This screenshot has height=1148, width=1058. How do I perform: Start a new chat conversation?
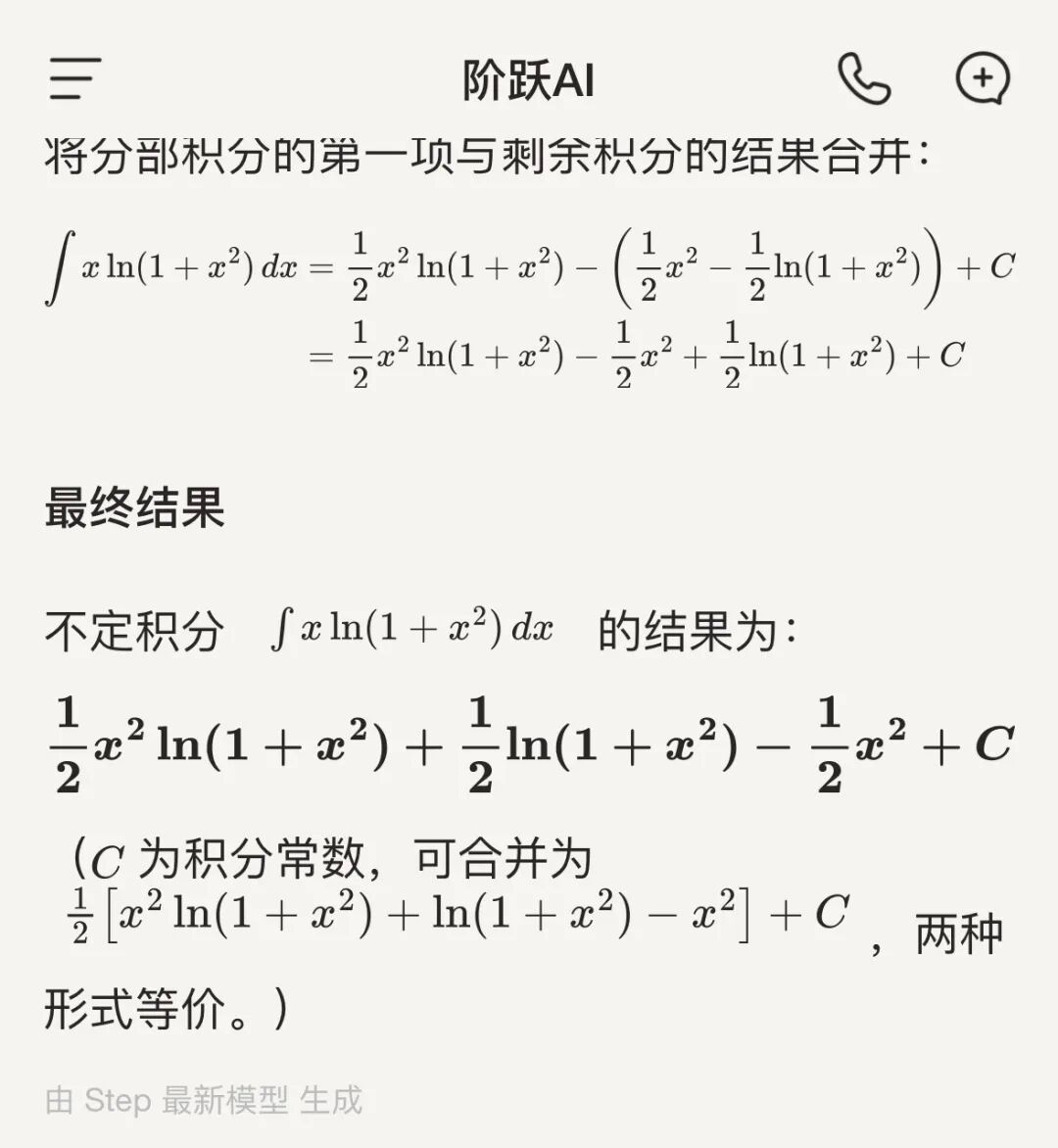982,78
